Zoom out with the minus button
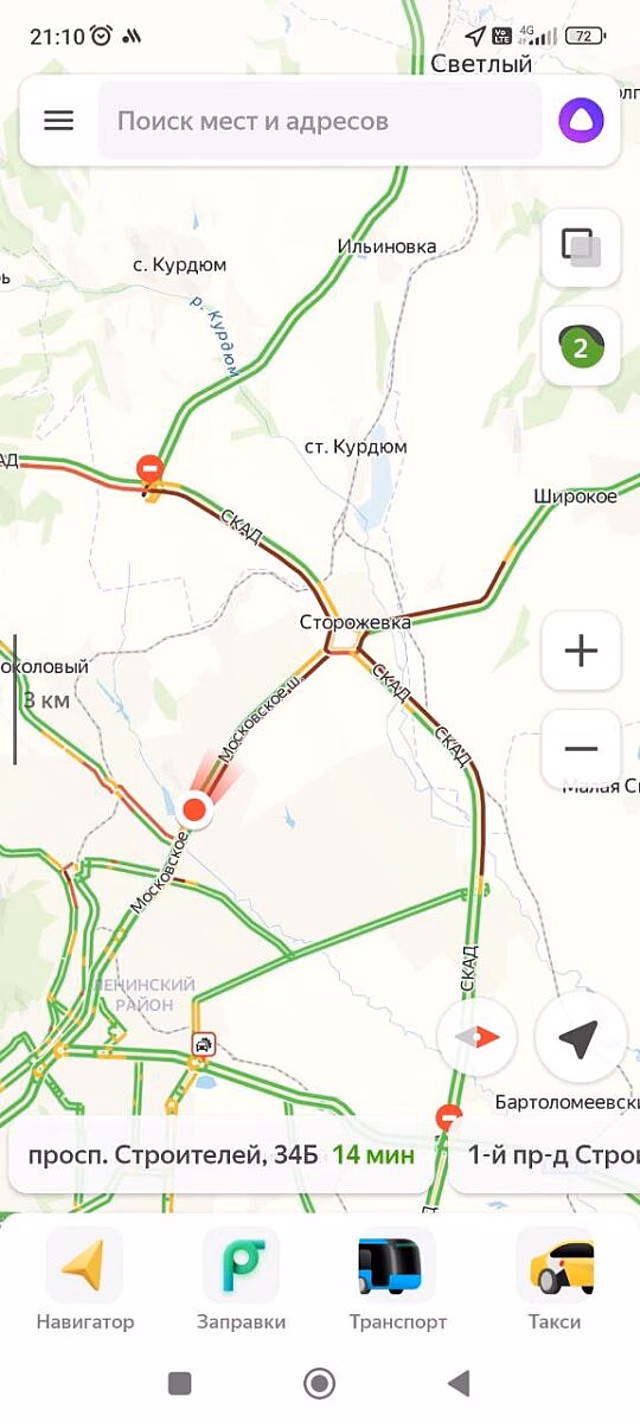Image resolution: width=640 pixels, height=1422 pixels. 580,748
